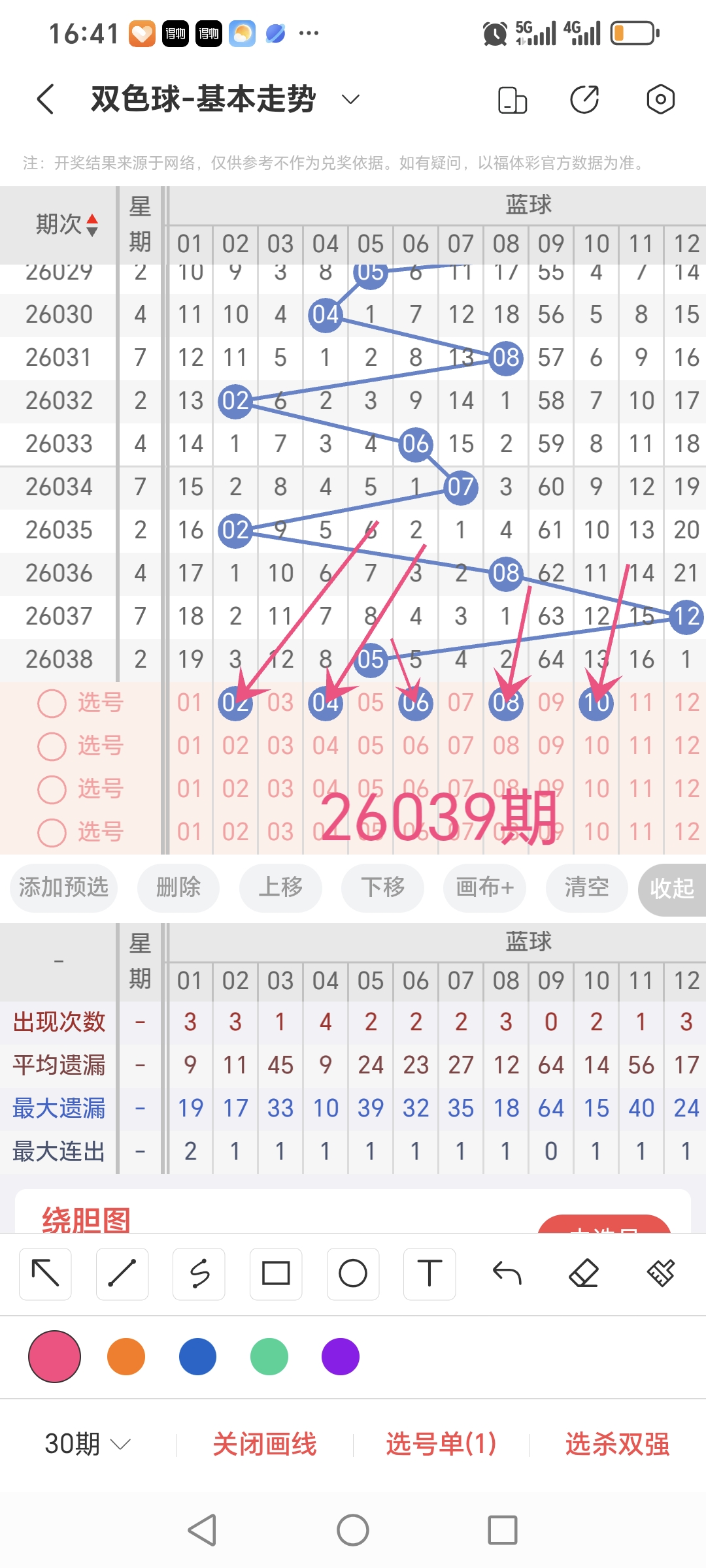This screenshot has width=706, height=1568.
Task: Tap 清空 to clear drawings
Action: 586,887
